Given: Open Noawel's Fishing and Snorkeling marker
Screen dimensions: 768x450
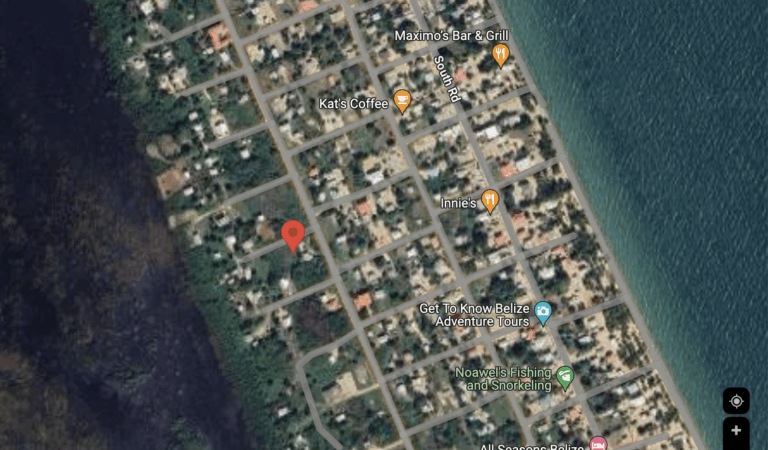Looking at the screenshot, I should point(565,377).
